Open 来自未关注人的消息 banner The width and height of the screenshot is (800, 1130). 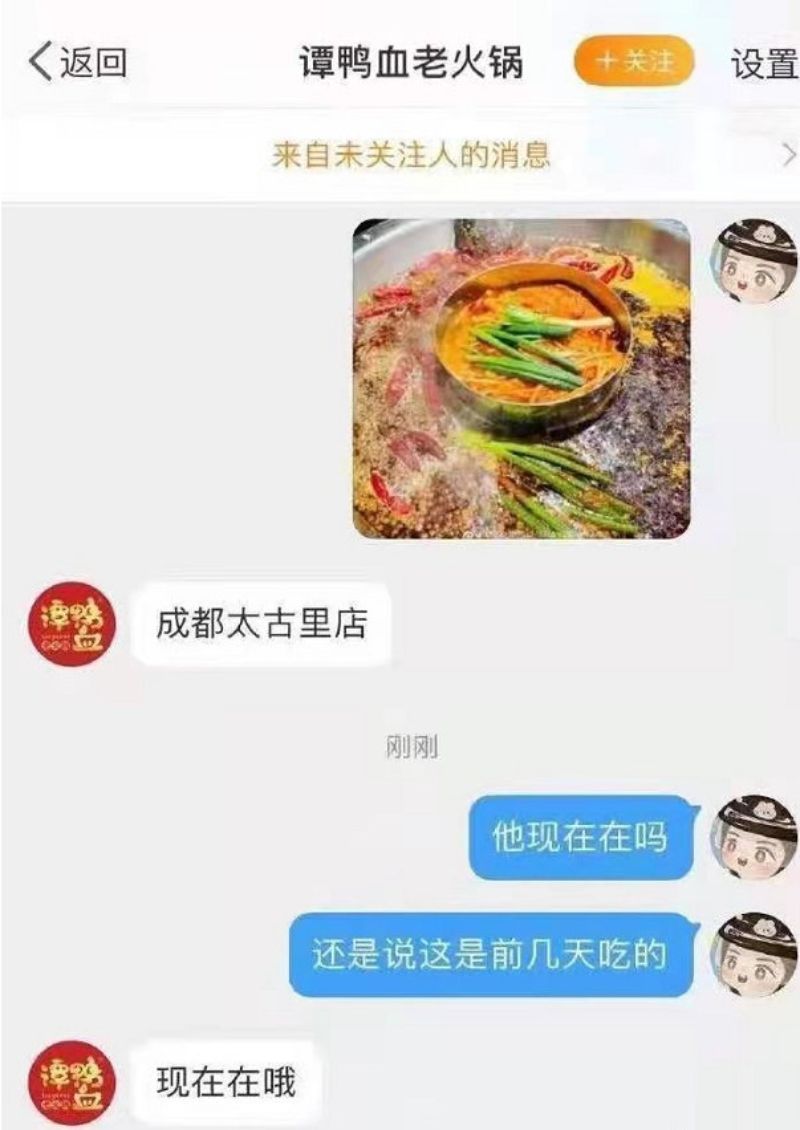411,156
